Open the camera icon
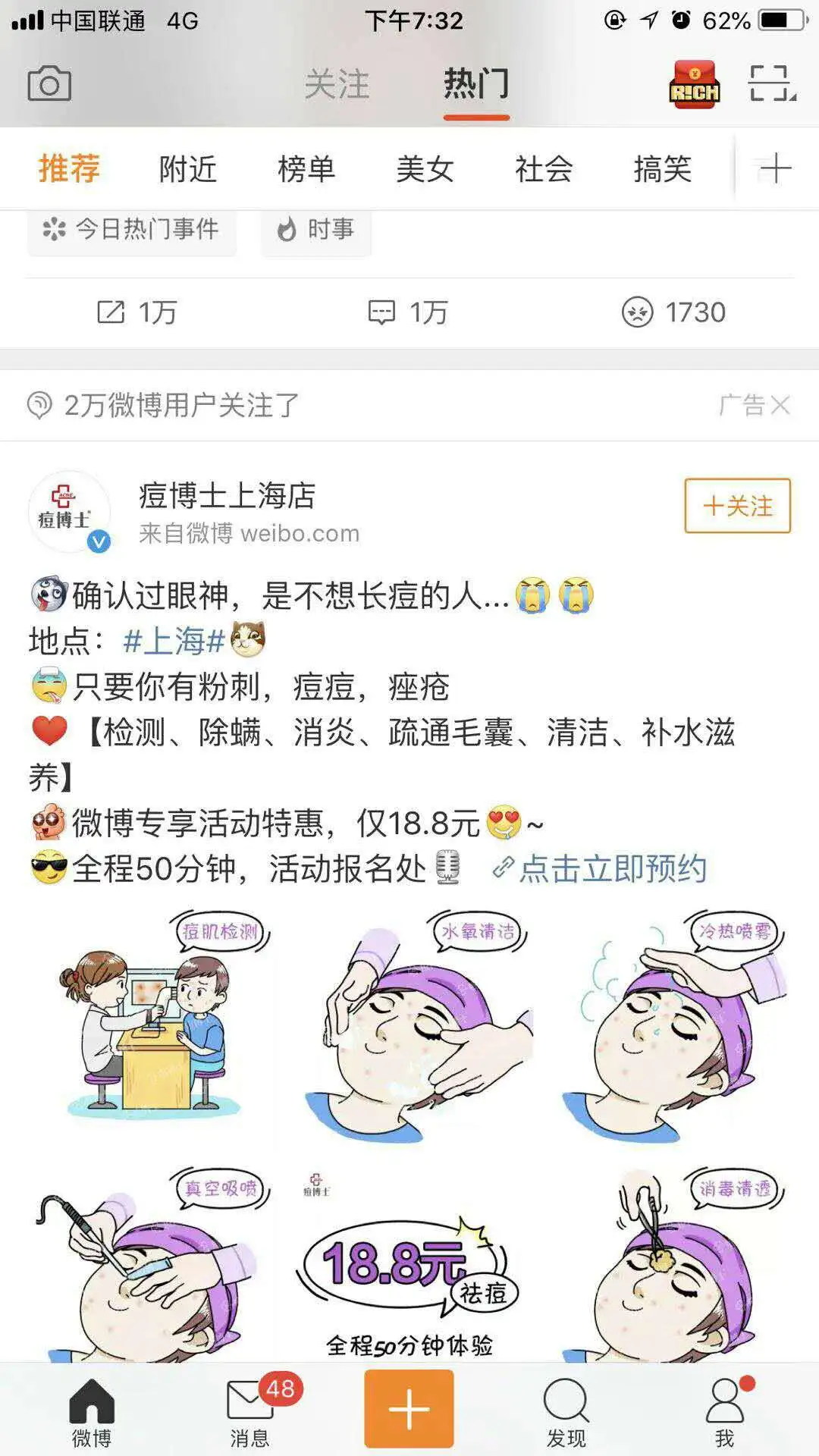The height and width of the screenshot is (1456, 819). pos(49,83)
